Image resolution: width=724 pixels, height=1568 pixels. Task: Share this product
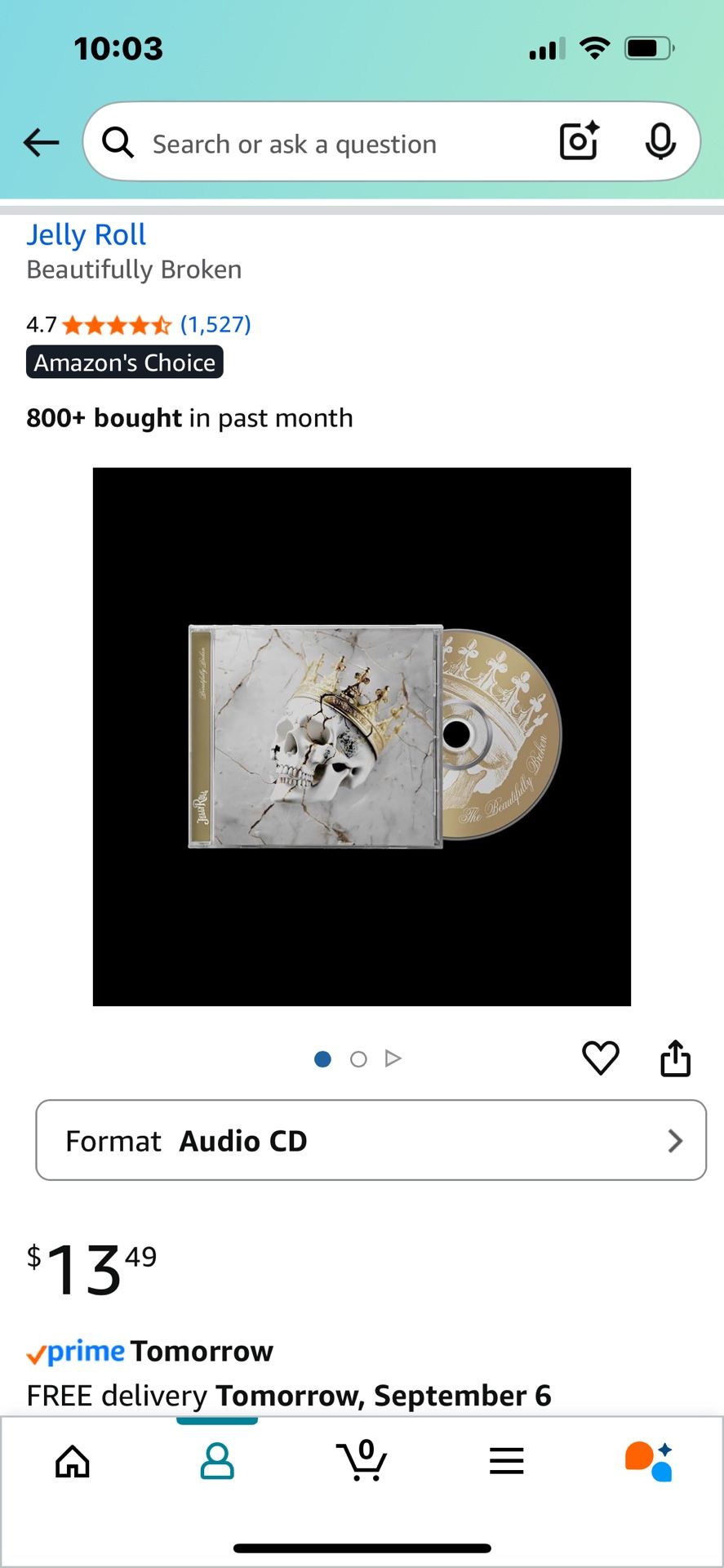[x=675, y=1058]
